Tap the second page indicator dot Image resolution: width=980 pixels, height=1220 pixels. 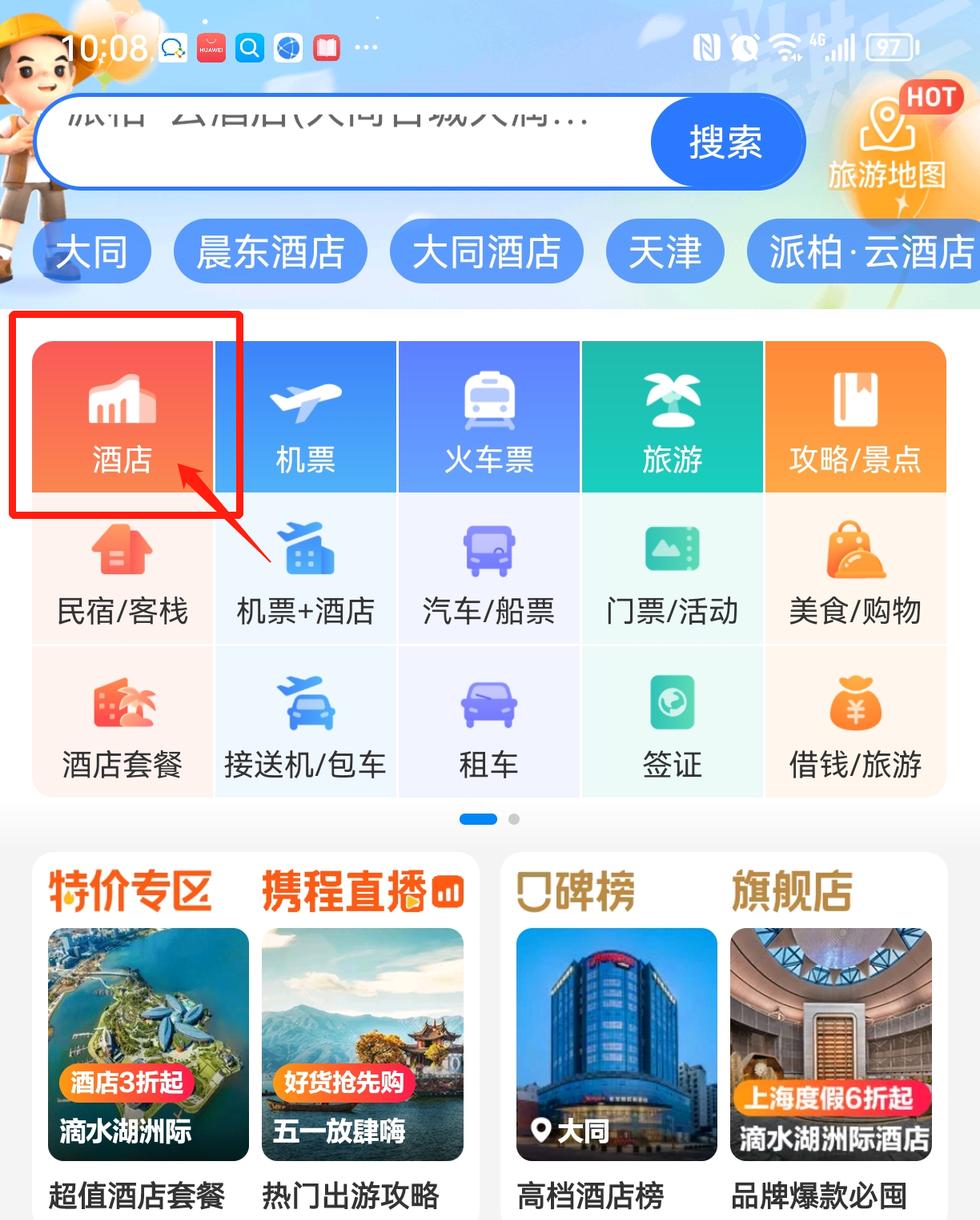point(514,819)
